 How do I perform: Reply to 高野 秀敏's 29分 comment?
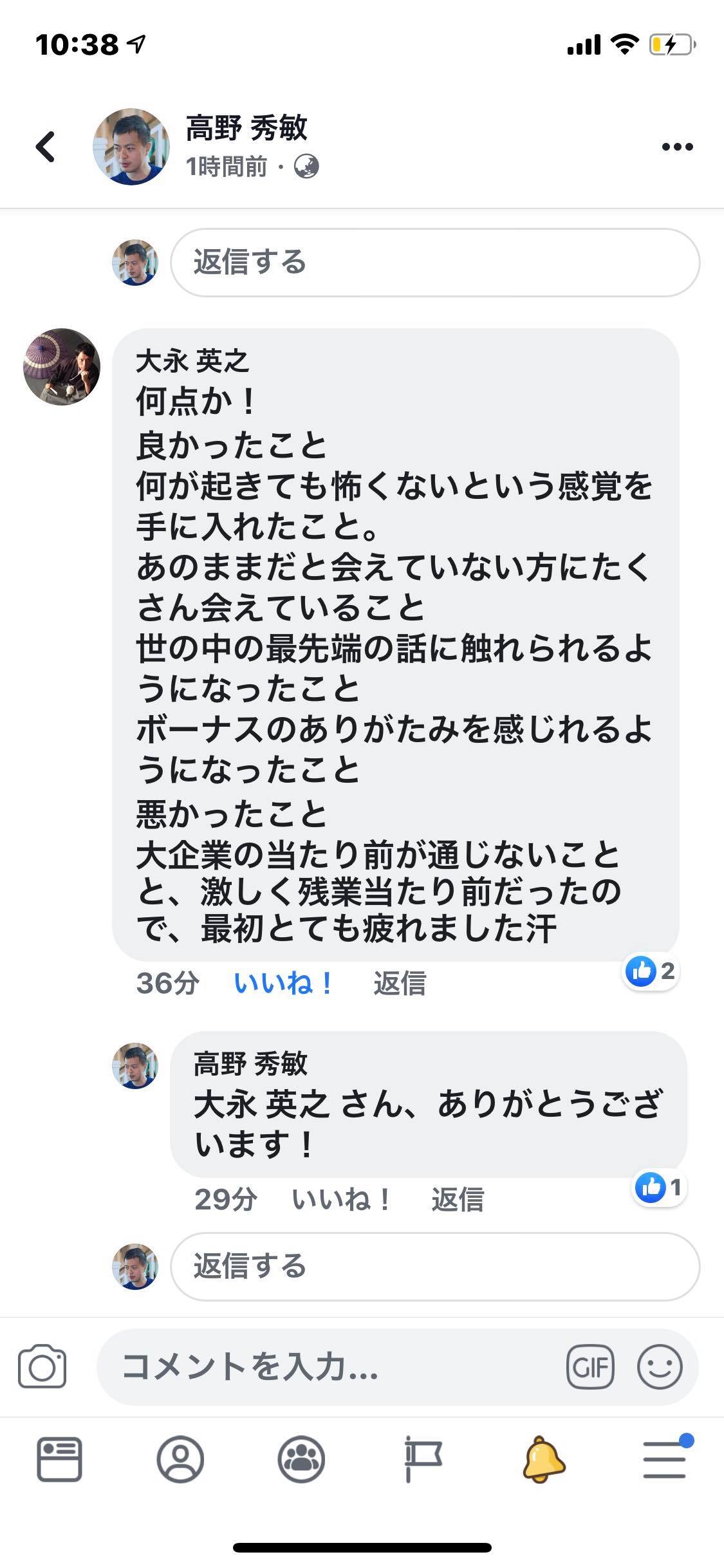[457, 1199]
